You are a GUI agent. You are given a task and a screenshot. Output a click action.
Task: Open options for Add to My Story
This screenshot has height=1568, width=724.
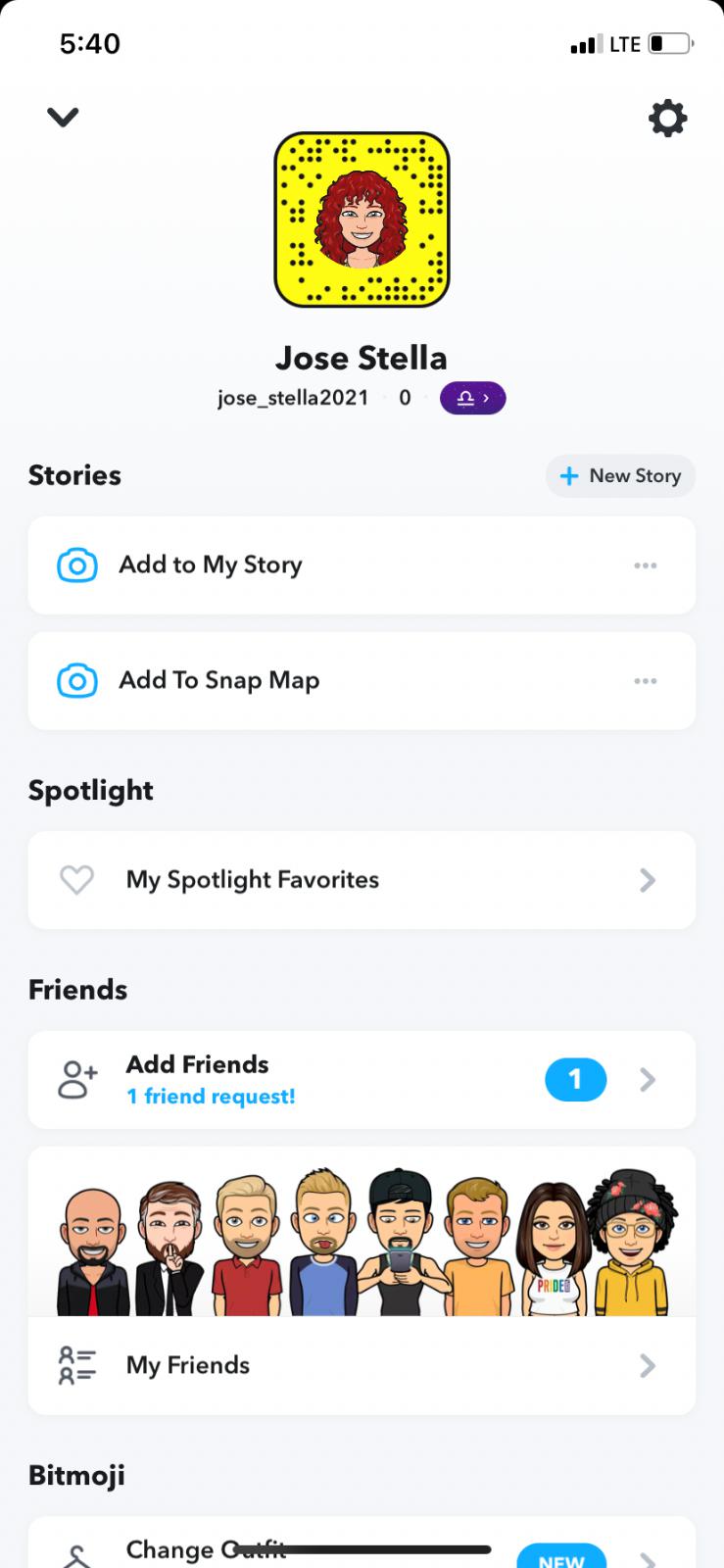click(x=645, y=565)
